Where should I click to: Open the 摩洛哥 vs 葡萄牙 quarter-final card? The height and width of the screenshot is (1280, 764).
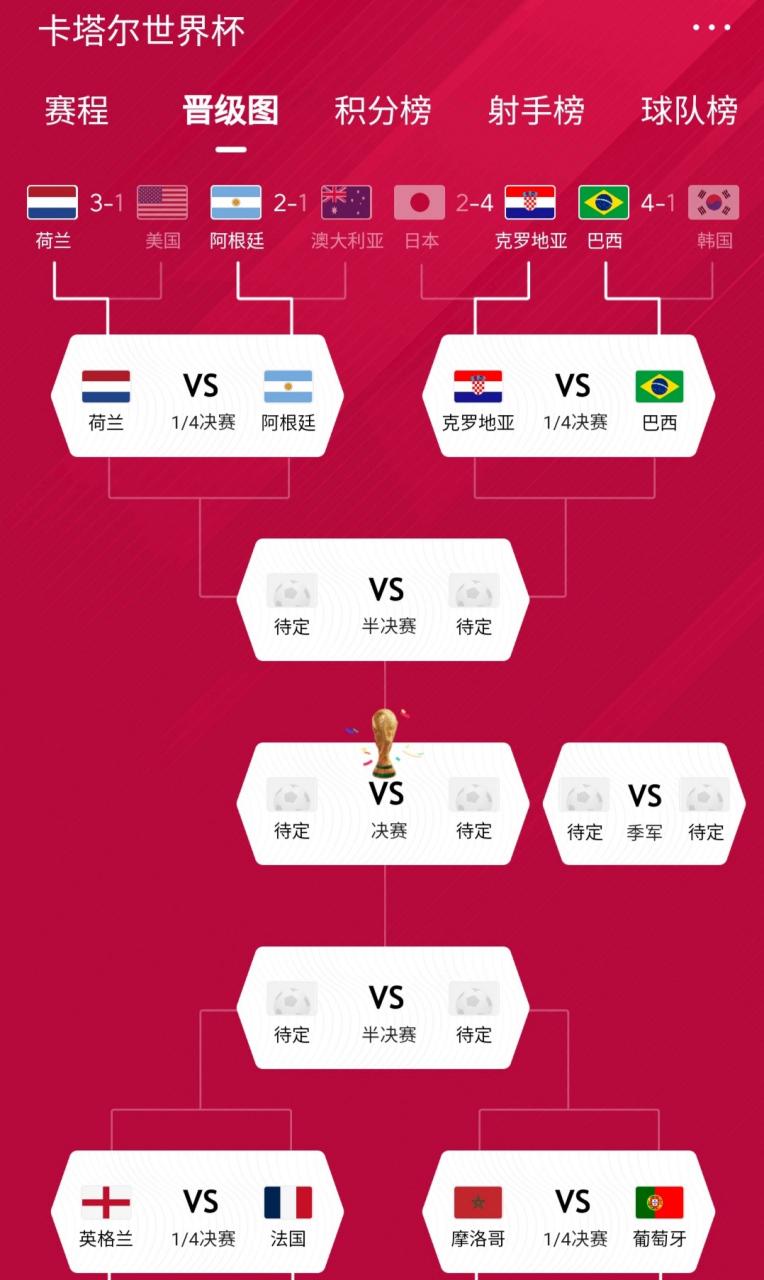pos(573,1212)
